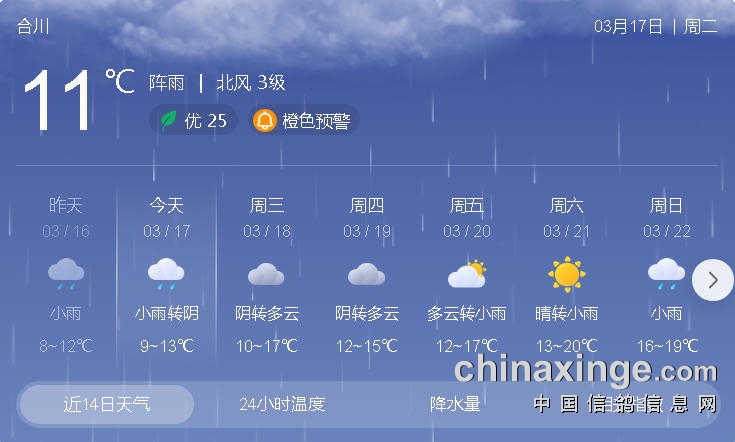Switch to the 降水量 tab

(455, 405)
